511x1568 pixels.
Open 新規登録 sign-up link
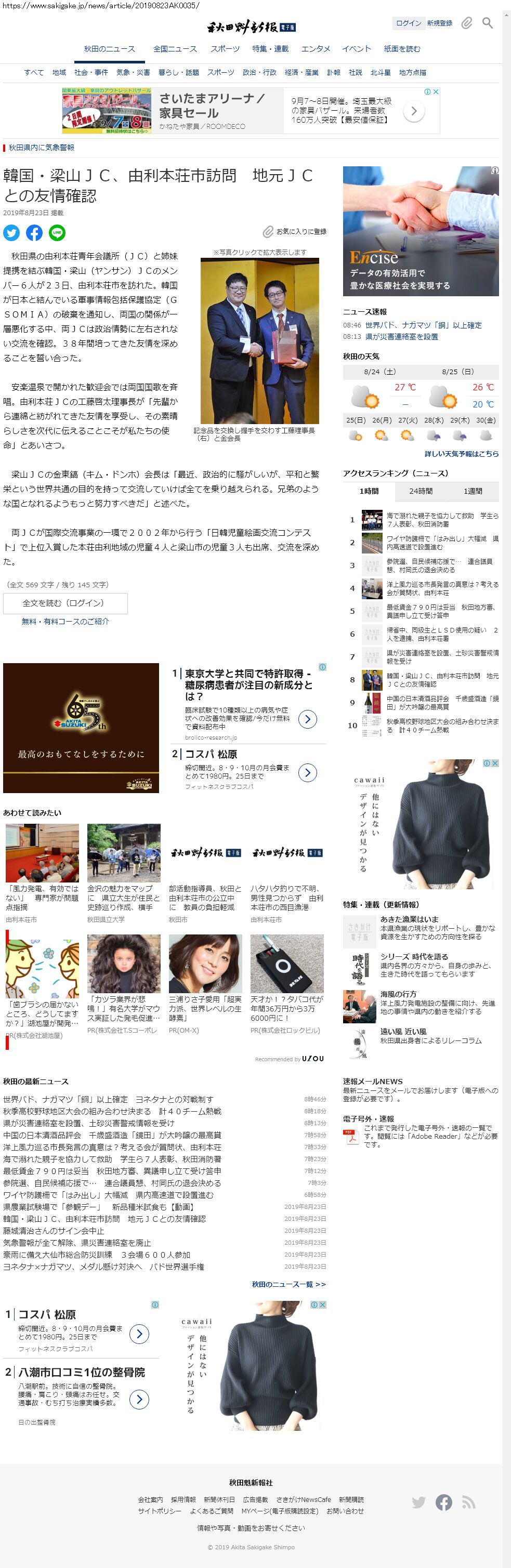(x=439, y=23)
